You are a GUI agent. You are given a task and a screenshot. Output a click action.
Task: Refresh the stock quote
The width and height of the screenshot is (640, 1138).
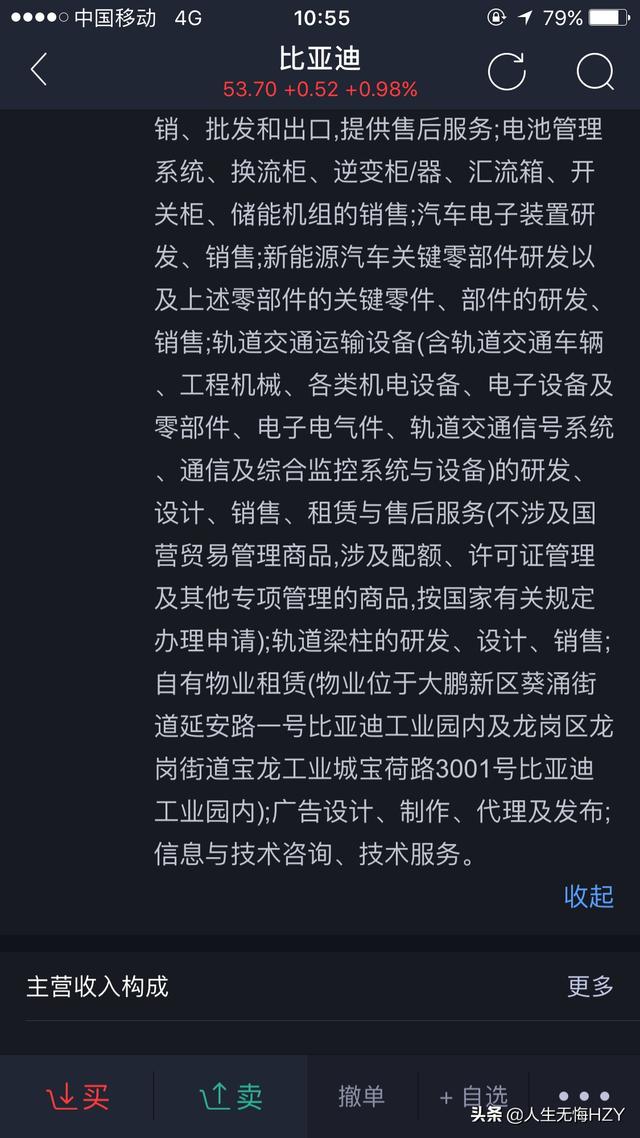pos(506,71)
